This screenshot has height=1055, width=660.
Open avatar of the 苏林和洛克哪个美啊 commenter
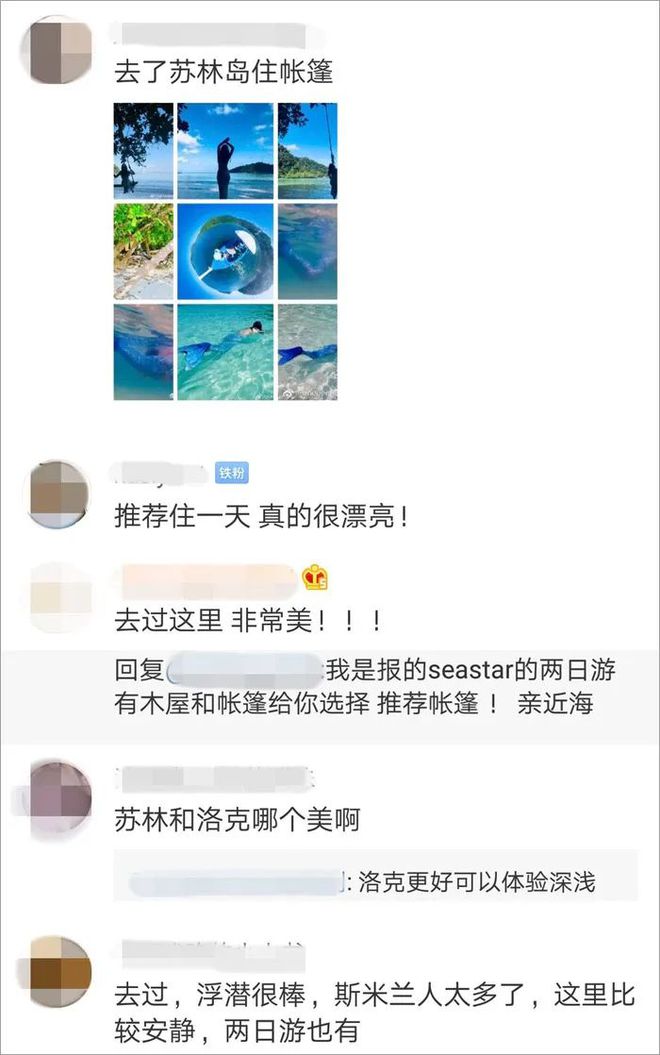click(x=59, y=795)
